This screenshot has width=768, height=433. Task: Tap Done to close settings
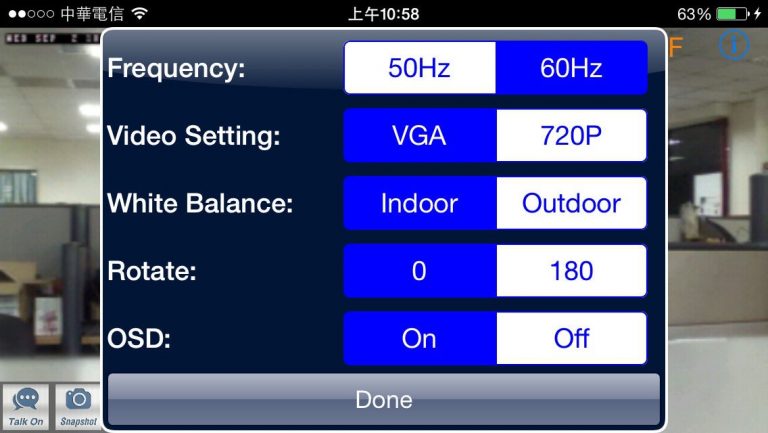[x=383, y=400]
